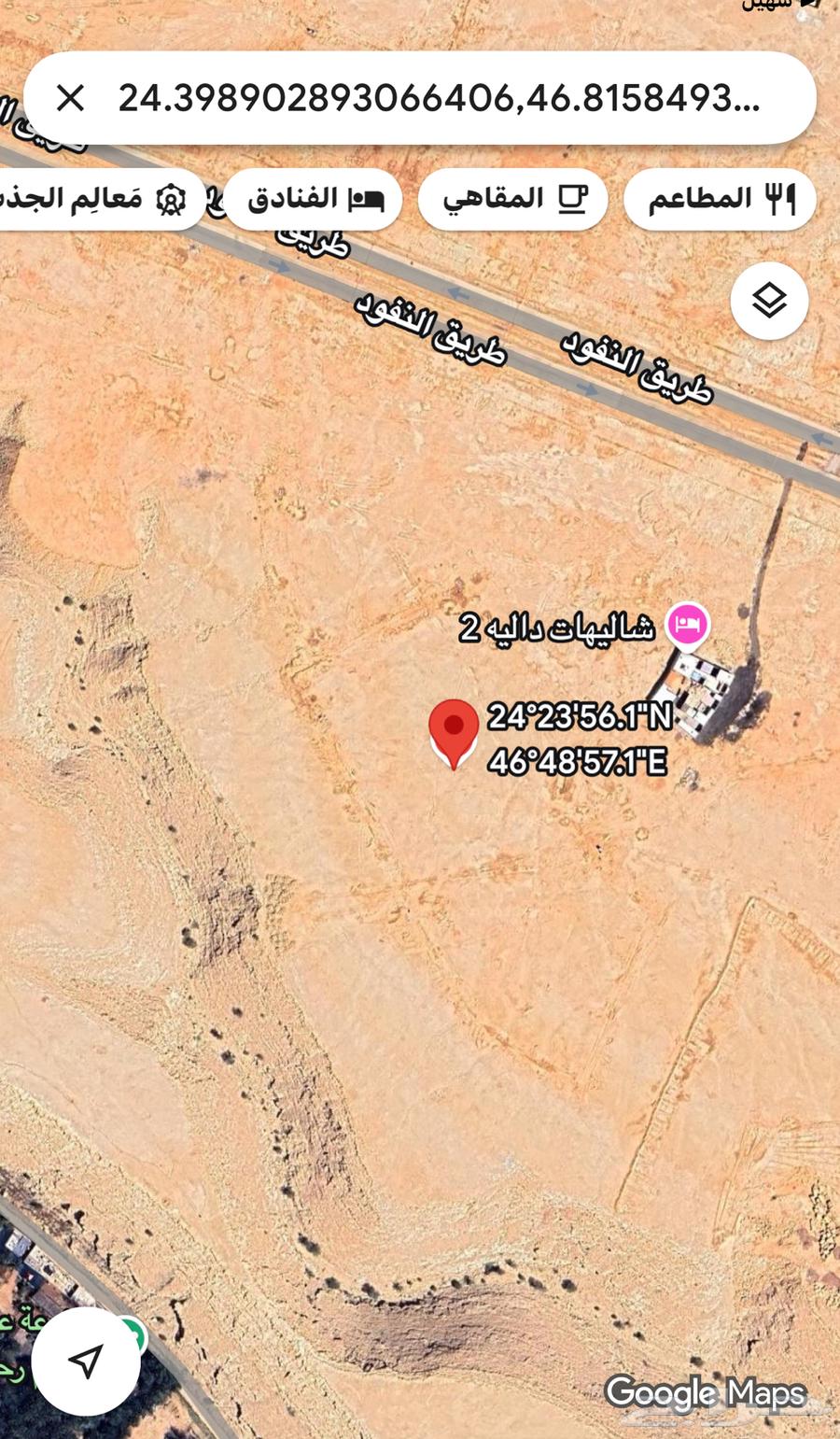840x1439 pixels.
Task: Select the الفنادق (hotels) chip
Action: click(x=314, y=198)
